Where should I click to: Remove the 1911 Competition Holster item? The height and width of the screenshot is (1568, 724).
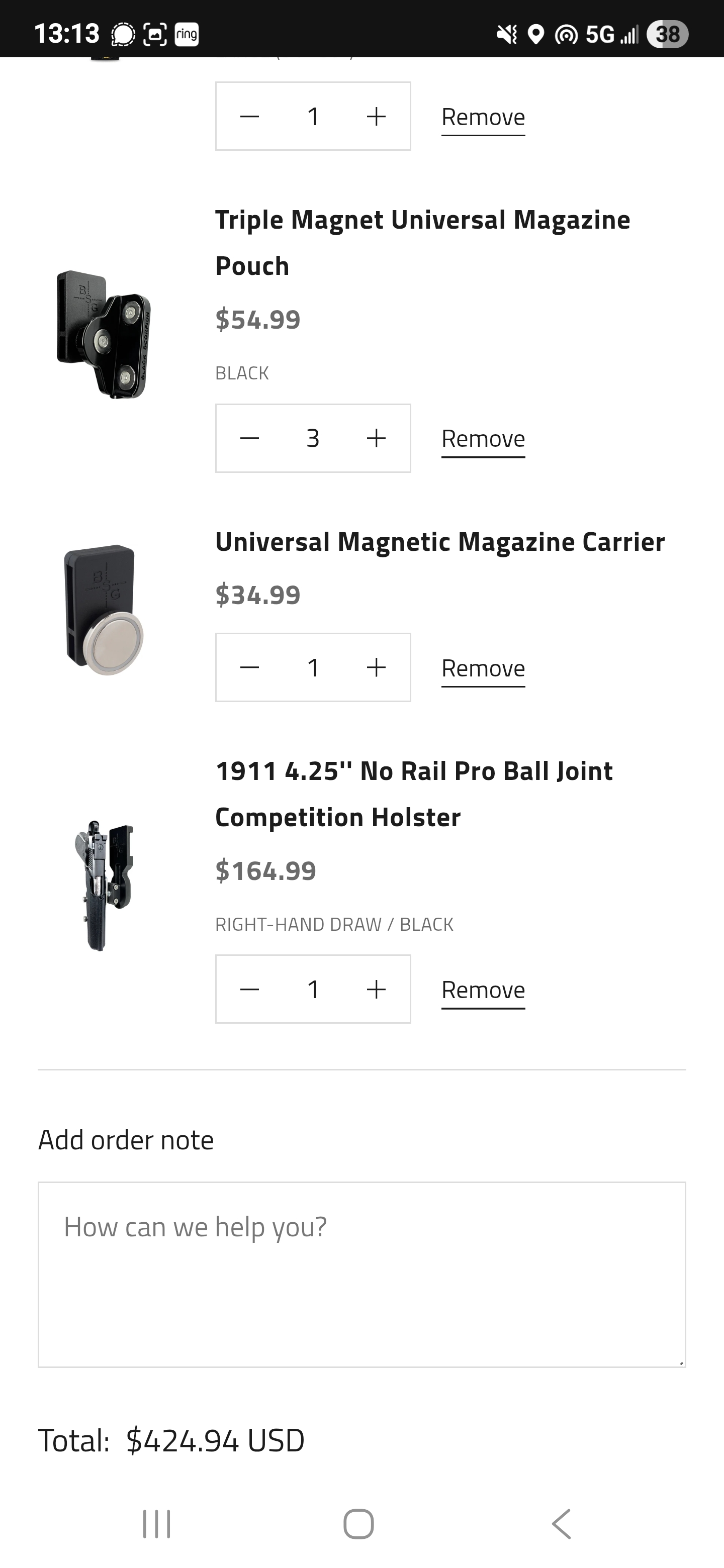pos(483,990)
